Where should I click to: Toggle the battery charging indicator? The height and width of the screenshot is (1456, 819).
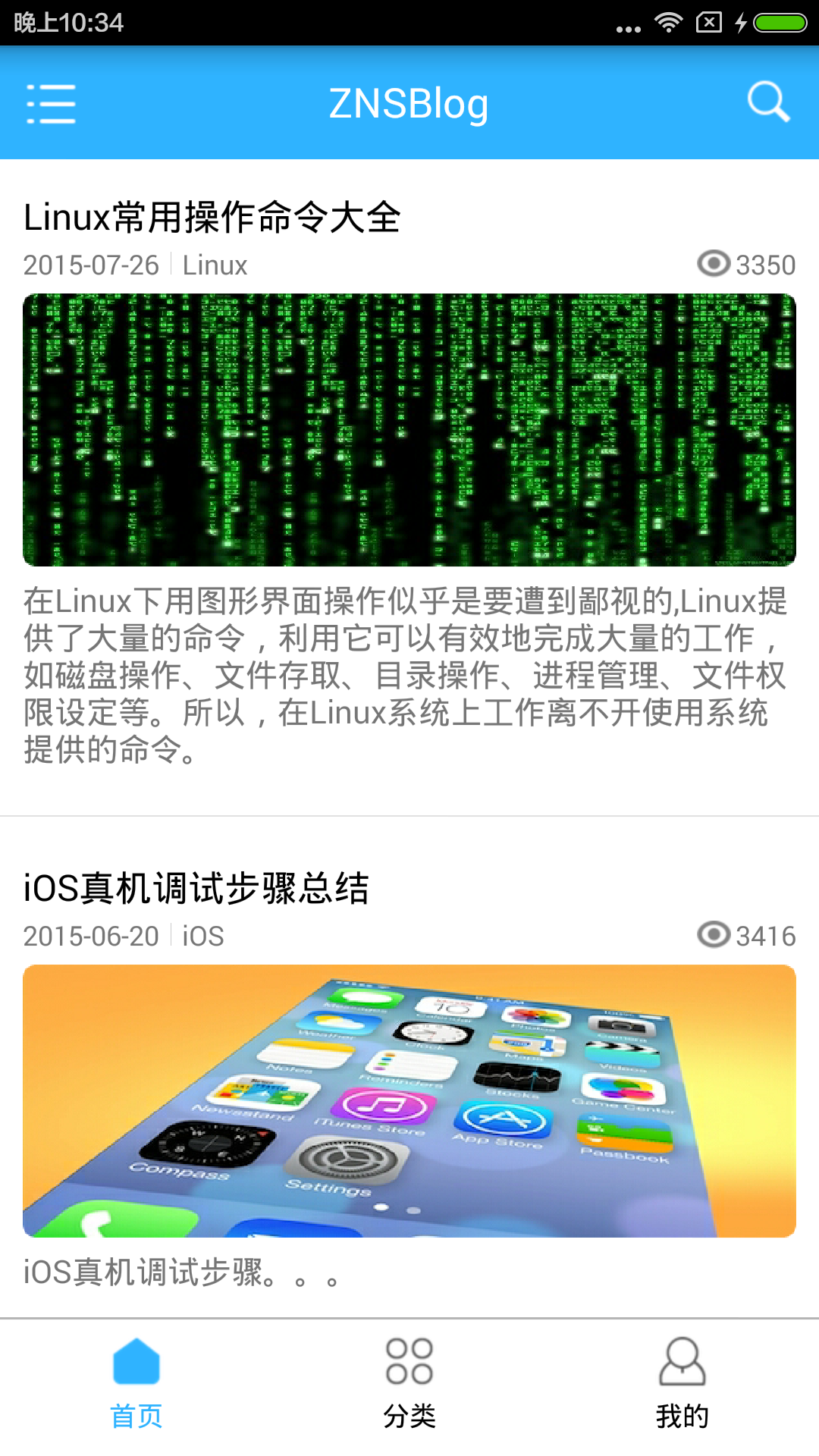[x=741, y=23]
